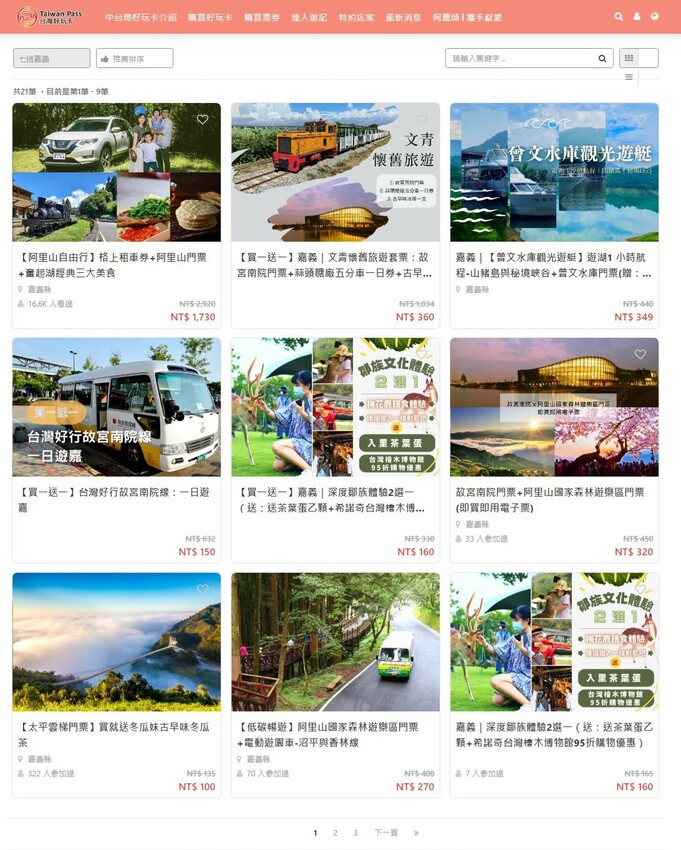
Task: Select 推薦排序 sort button
Action: 135,58
